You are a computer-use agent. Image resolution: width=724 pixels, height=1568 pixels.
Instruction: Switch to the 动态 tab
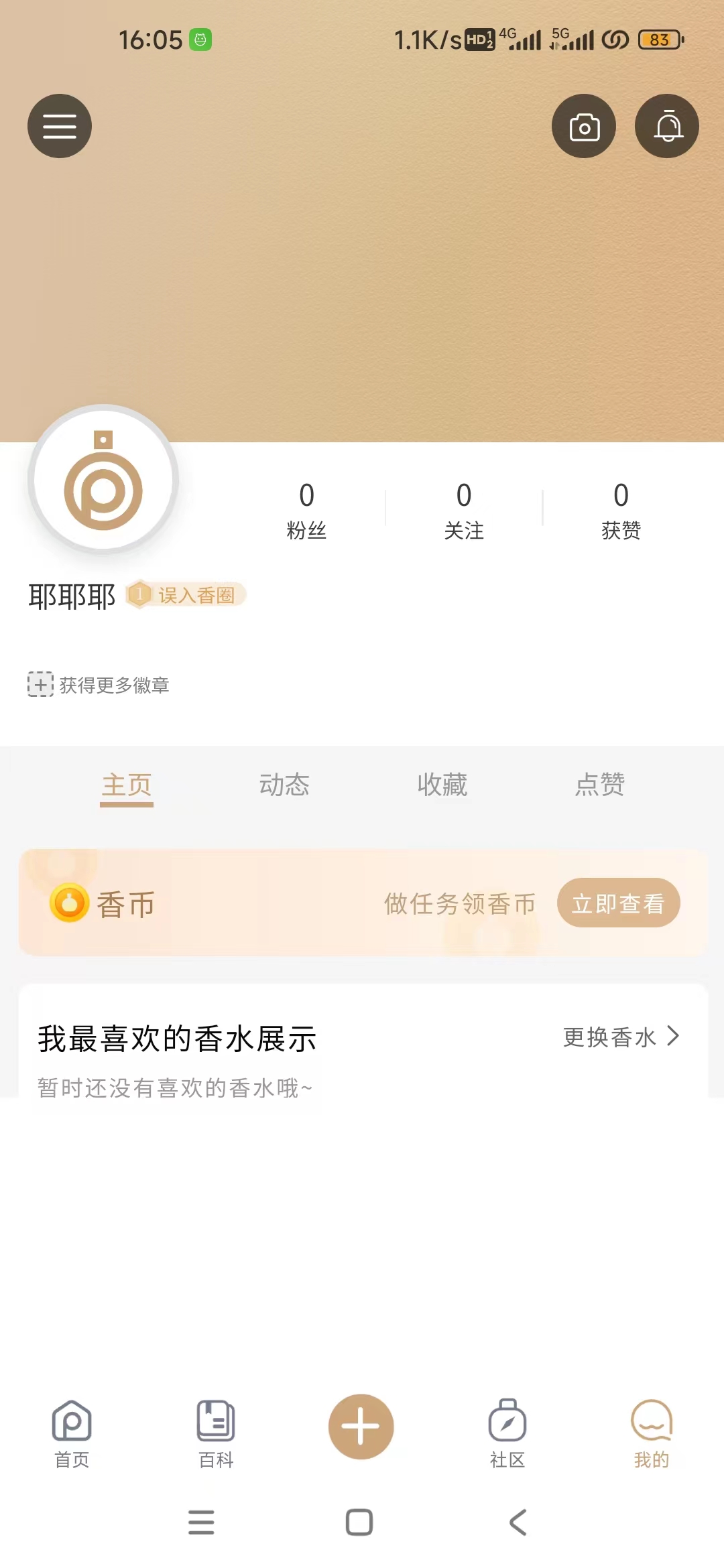tap(284, 784)
